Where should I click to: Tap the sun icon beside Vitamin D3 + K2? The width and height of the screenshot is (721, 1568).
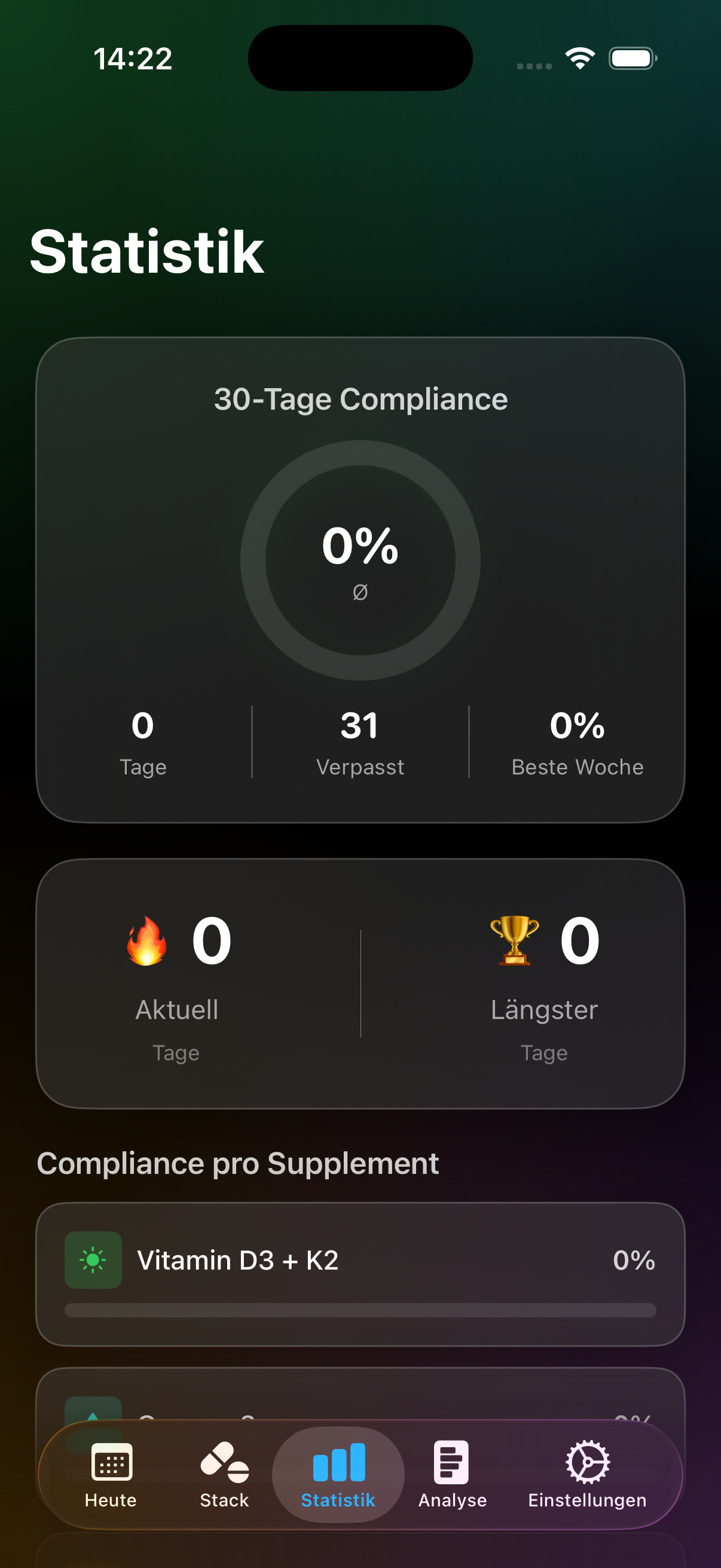point(93,1261)
